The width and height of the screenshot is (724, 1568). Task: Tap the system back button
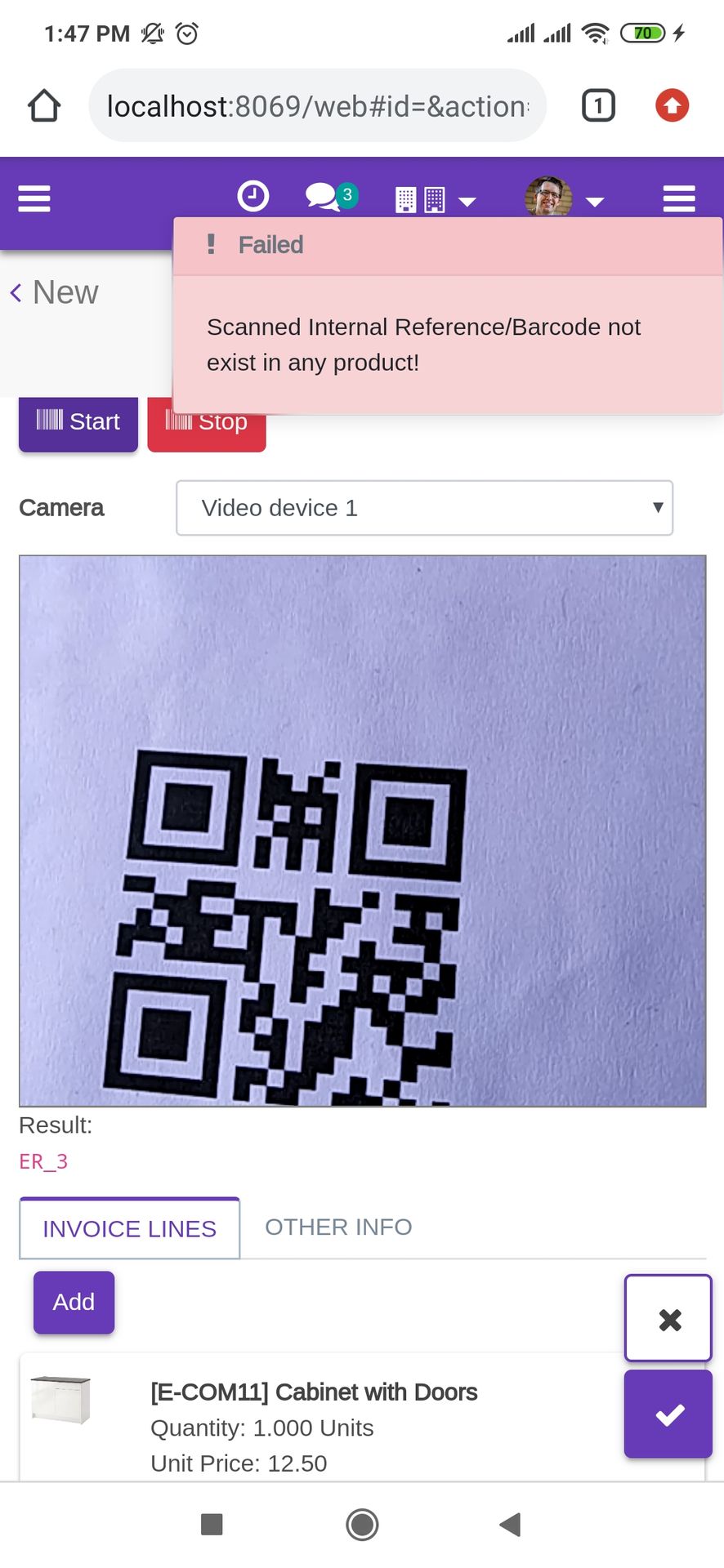click(510, 1524)
